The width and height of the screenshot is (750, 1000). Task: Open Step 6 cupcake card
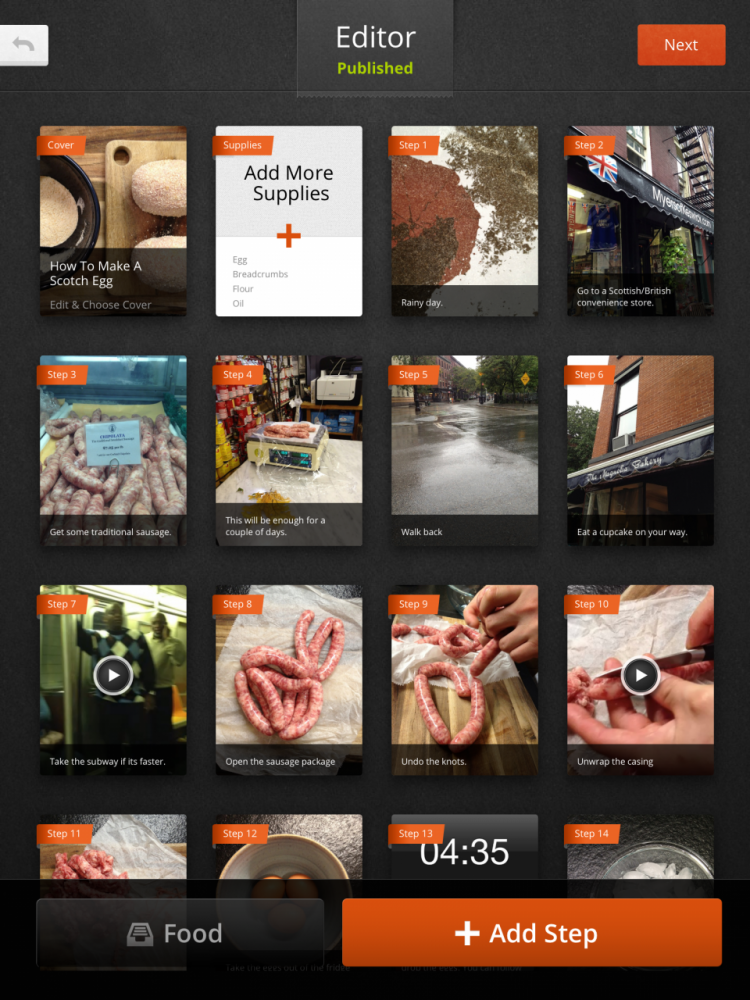640,450
